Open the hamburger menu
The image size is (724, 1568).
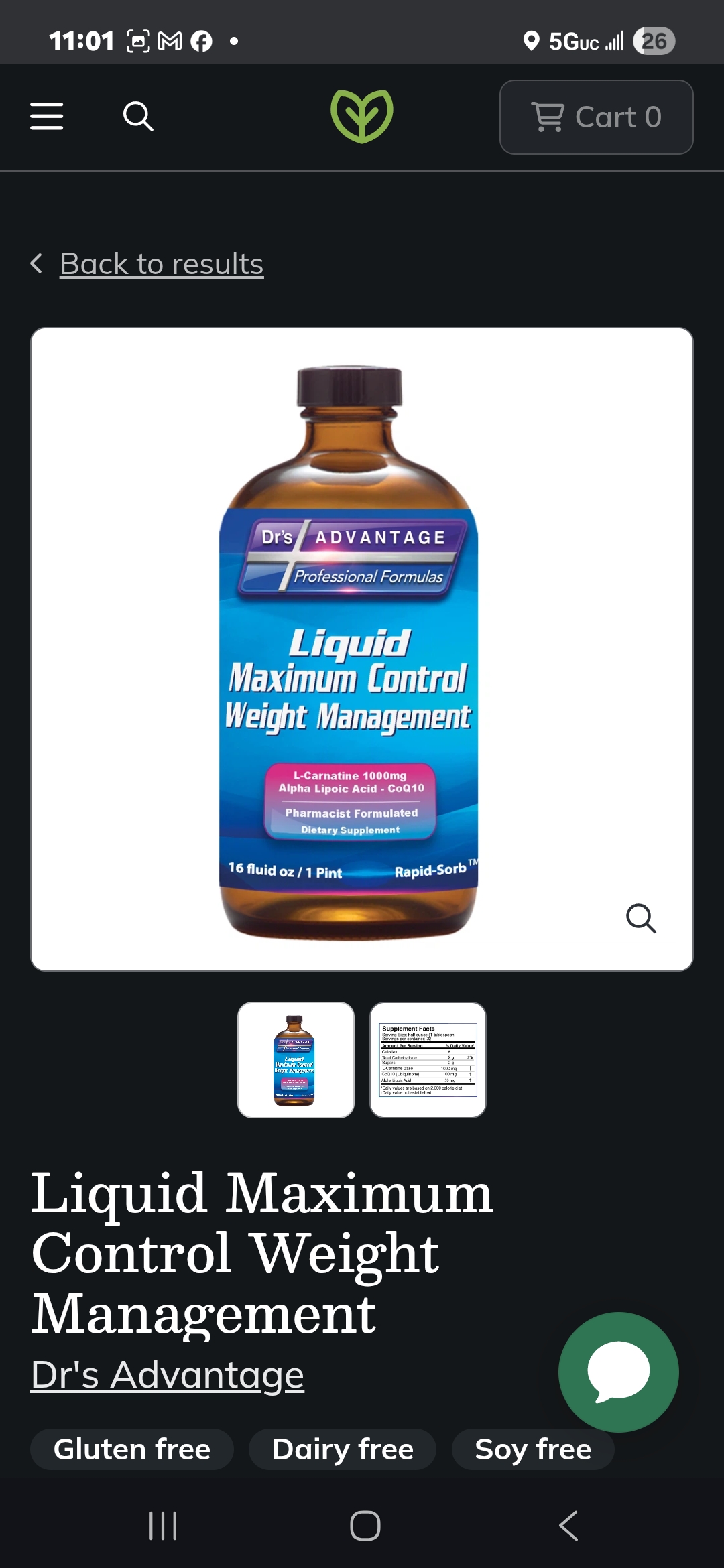[x=47, y=117]
